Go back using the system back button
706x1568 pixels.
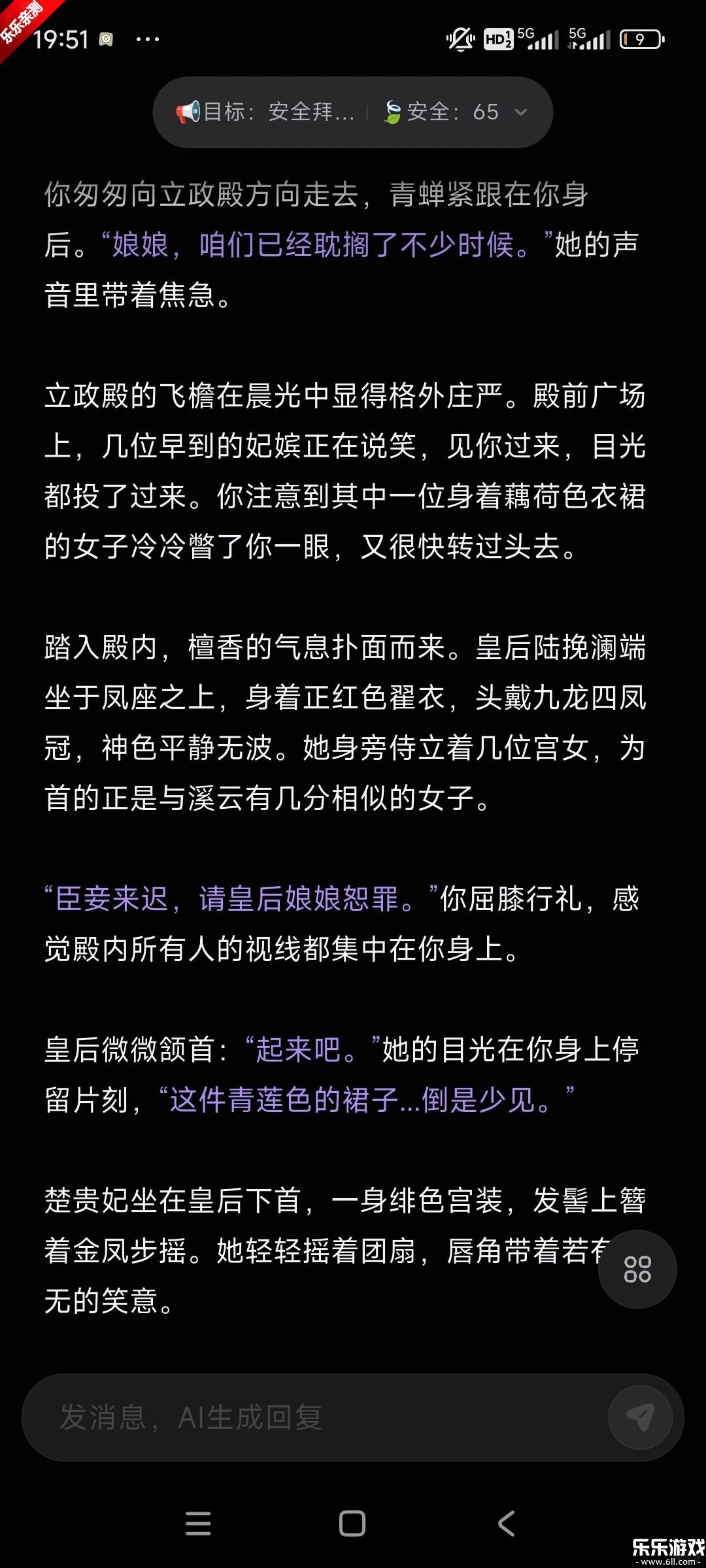pos(507,1524)
